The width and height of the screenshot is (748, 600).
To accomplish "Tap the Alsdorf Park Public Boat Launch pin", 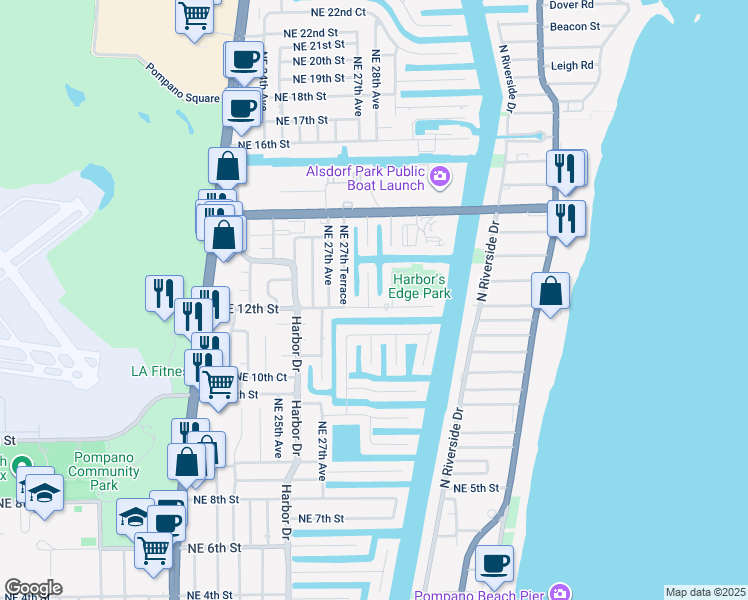I will pos(439,178).
